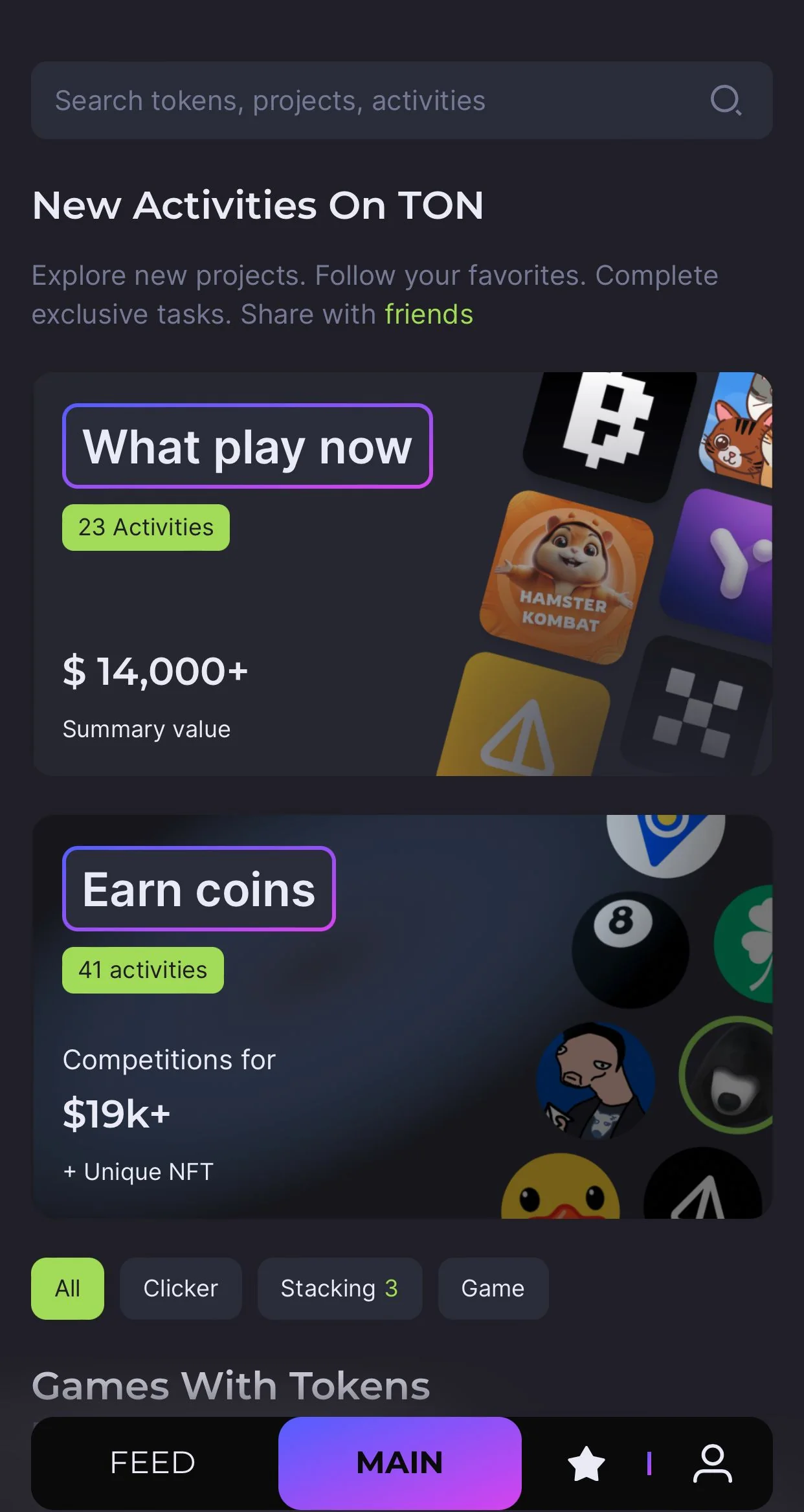Open the Earn coins card

402,1017
